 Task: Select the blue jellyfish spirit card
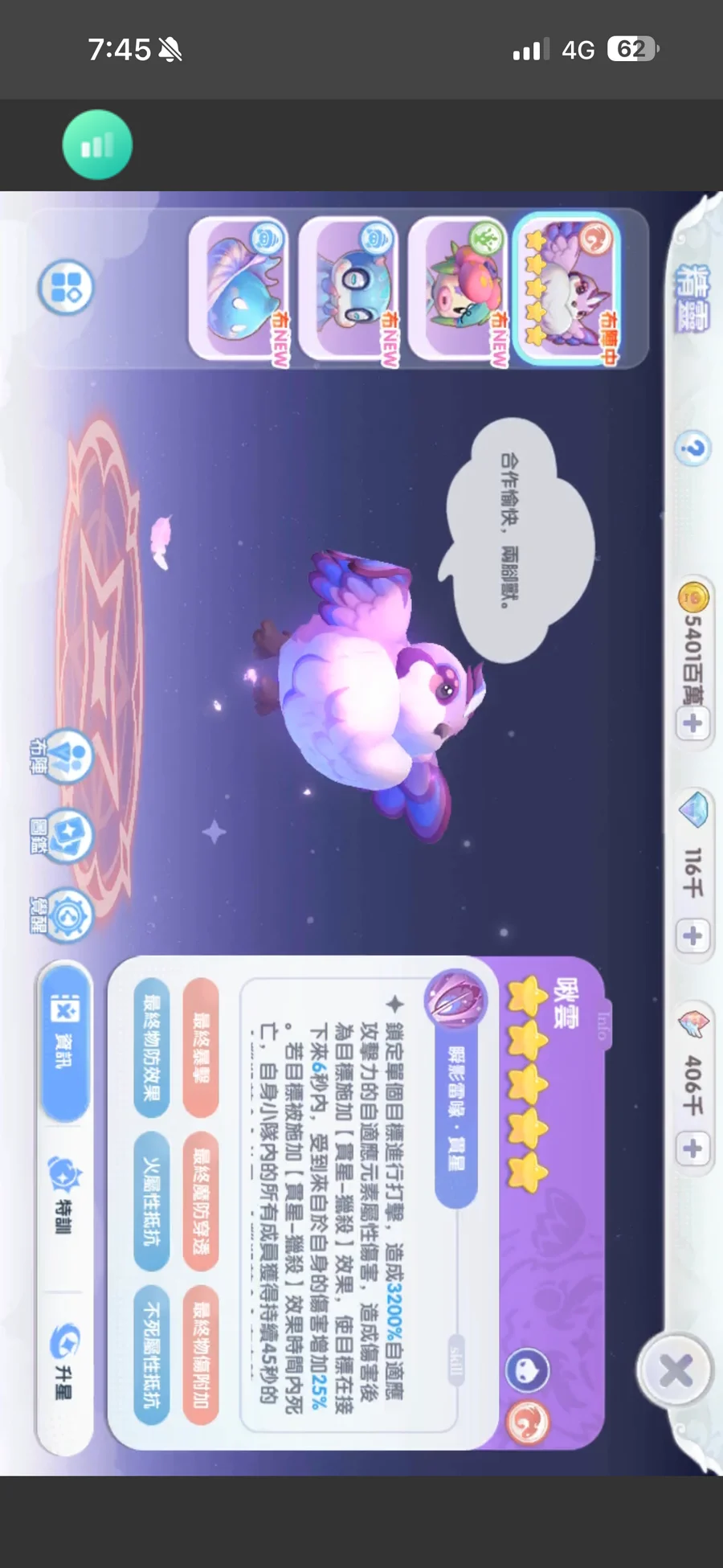pos(239,289)
